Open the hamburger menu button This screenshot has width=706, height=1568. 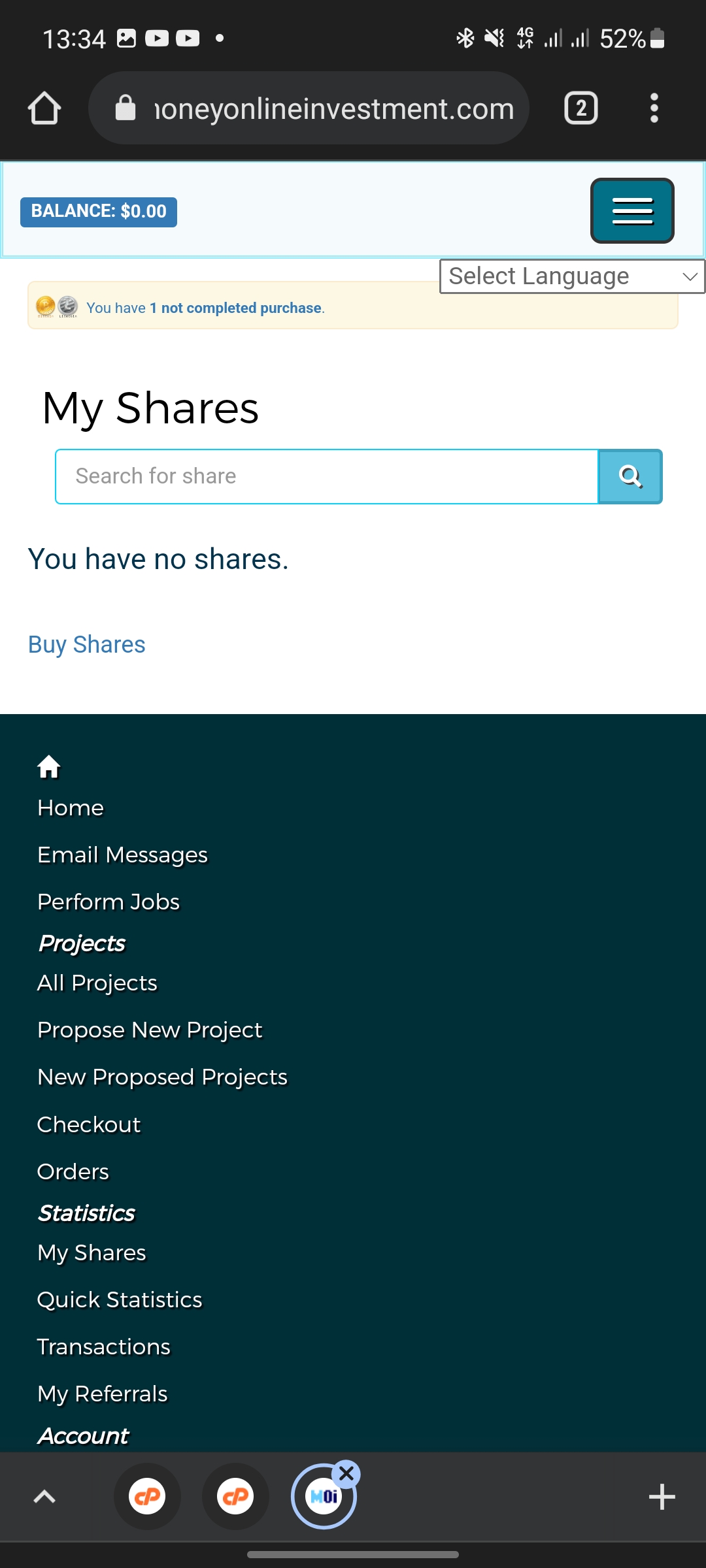pos(632,210)
